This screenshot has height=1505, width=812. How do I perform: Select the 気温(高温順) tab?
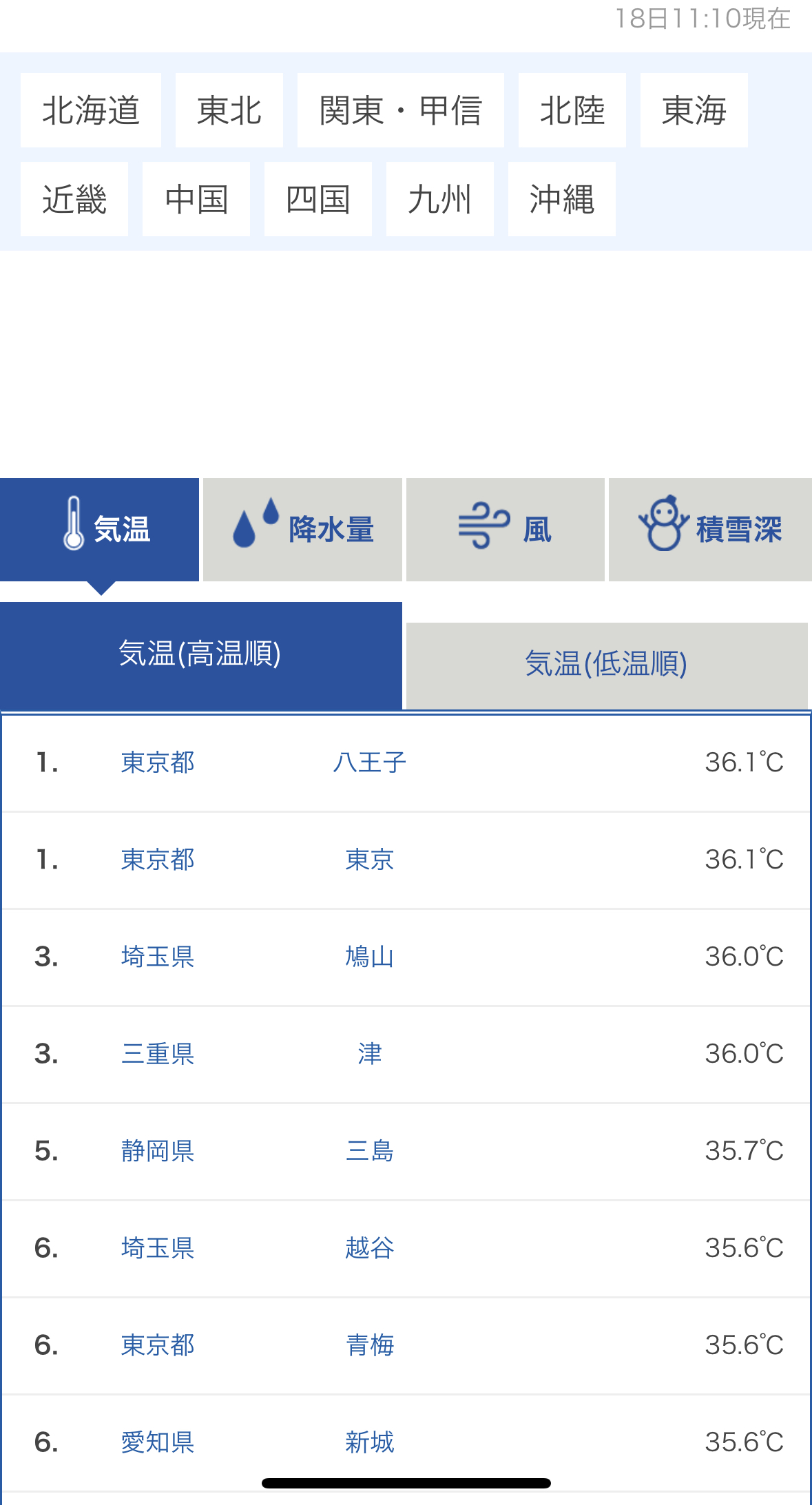coord(201,655)
